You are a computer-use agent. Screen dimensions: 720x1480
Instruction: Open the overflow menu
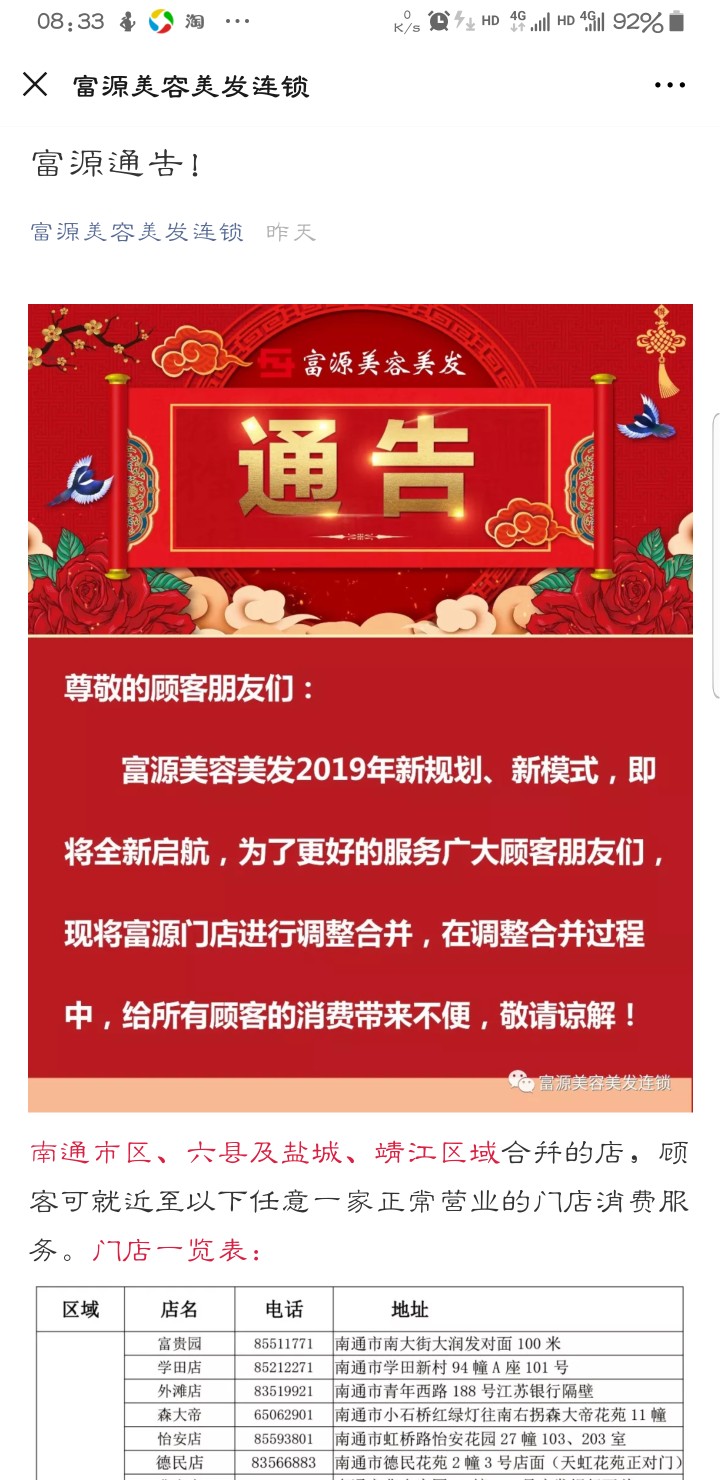(669, 86)
